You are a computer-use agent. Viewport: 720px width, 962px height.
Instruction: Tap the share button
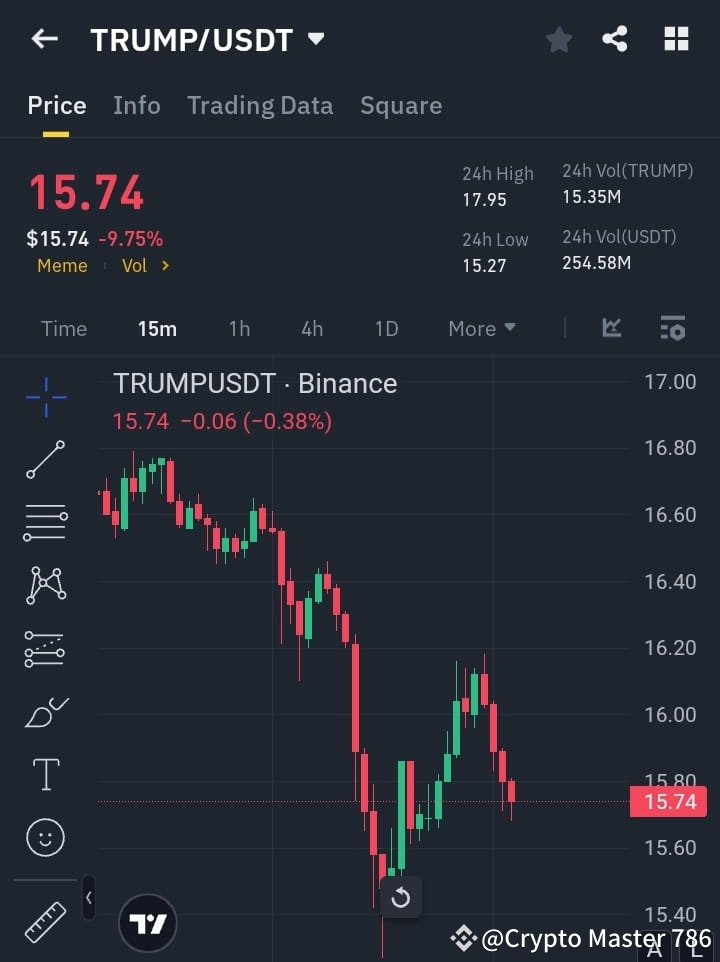click(616, 39)
